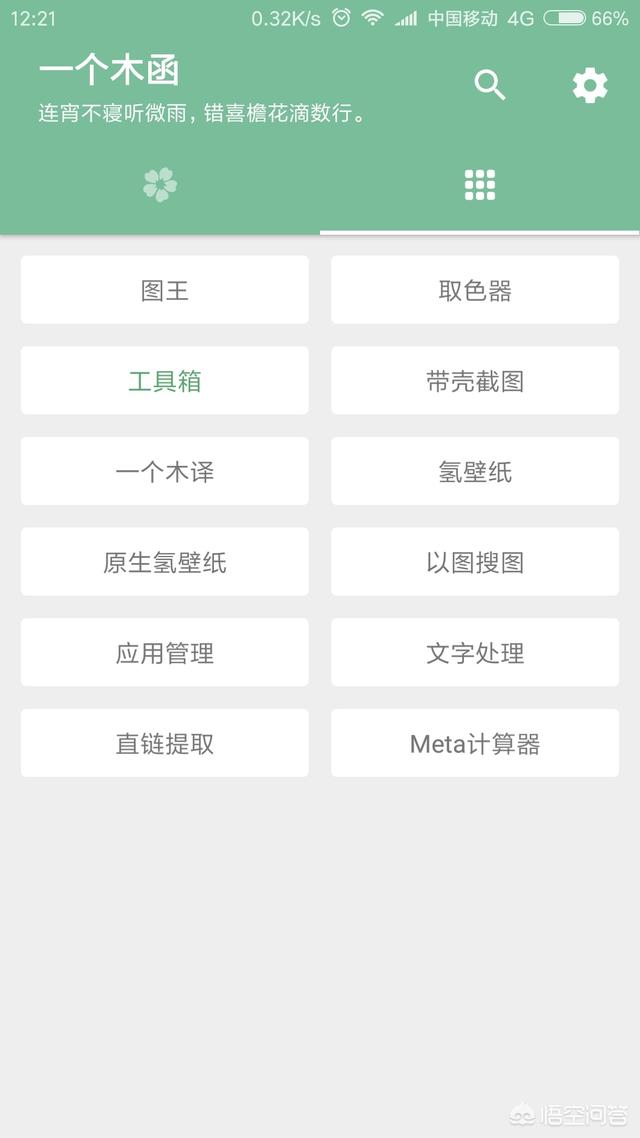Open 应用管理
This screenshot has height=1138, width=640.
point(165,652)
